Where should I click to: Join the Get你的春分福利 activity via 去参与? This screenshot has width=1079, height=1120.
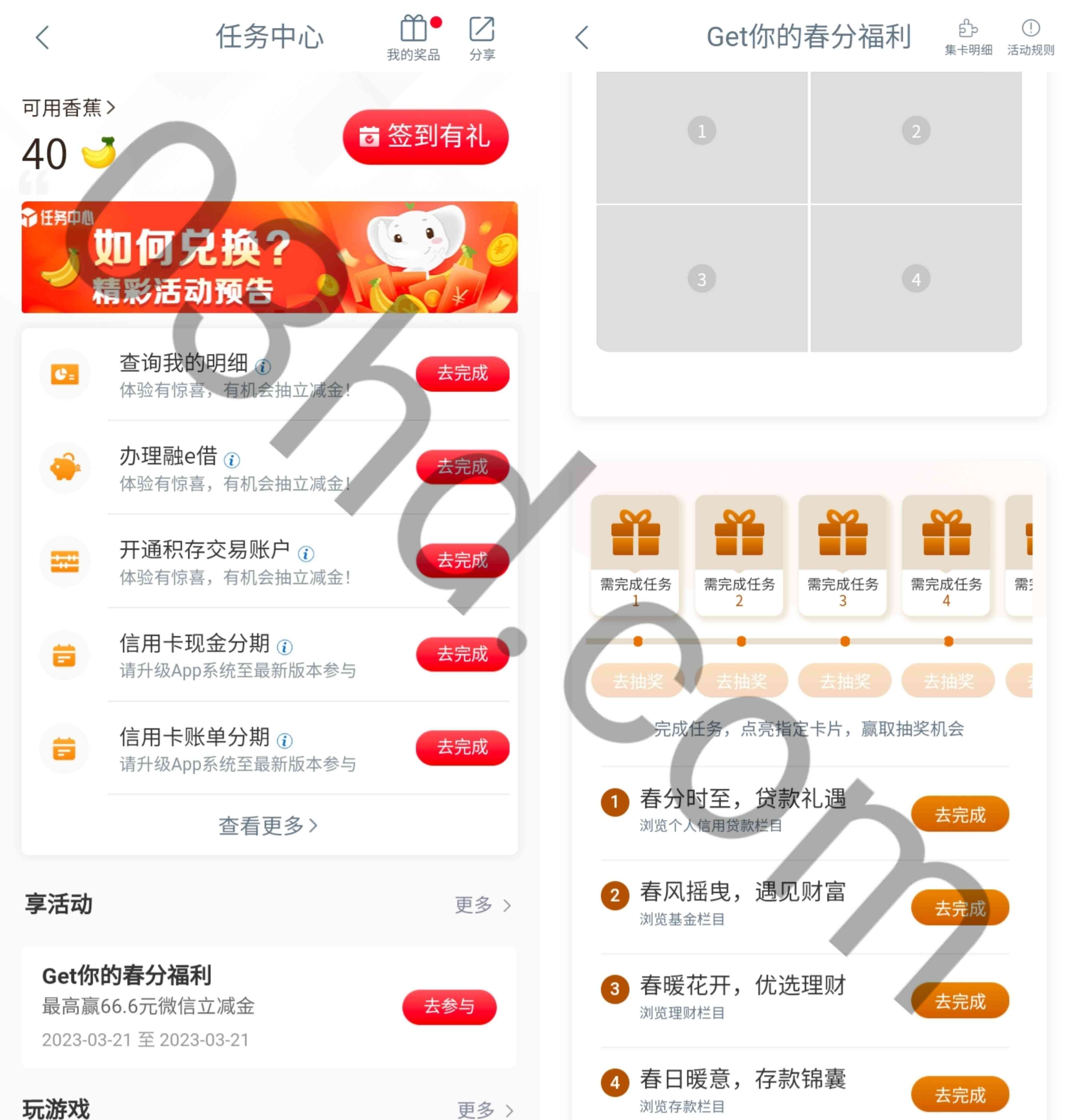[449, 1006]
